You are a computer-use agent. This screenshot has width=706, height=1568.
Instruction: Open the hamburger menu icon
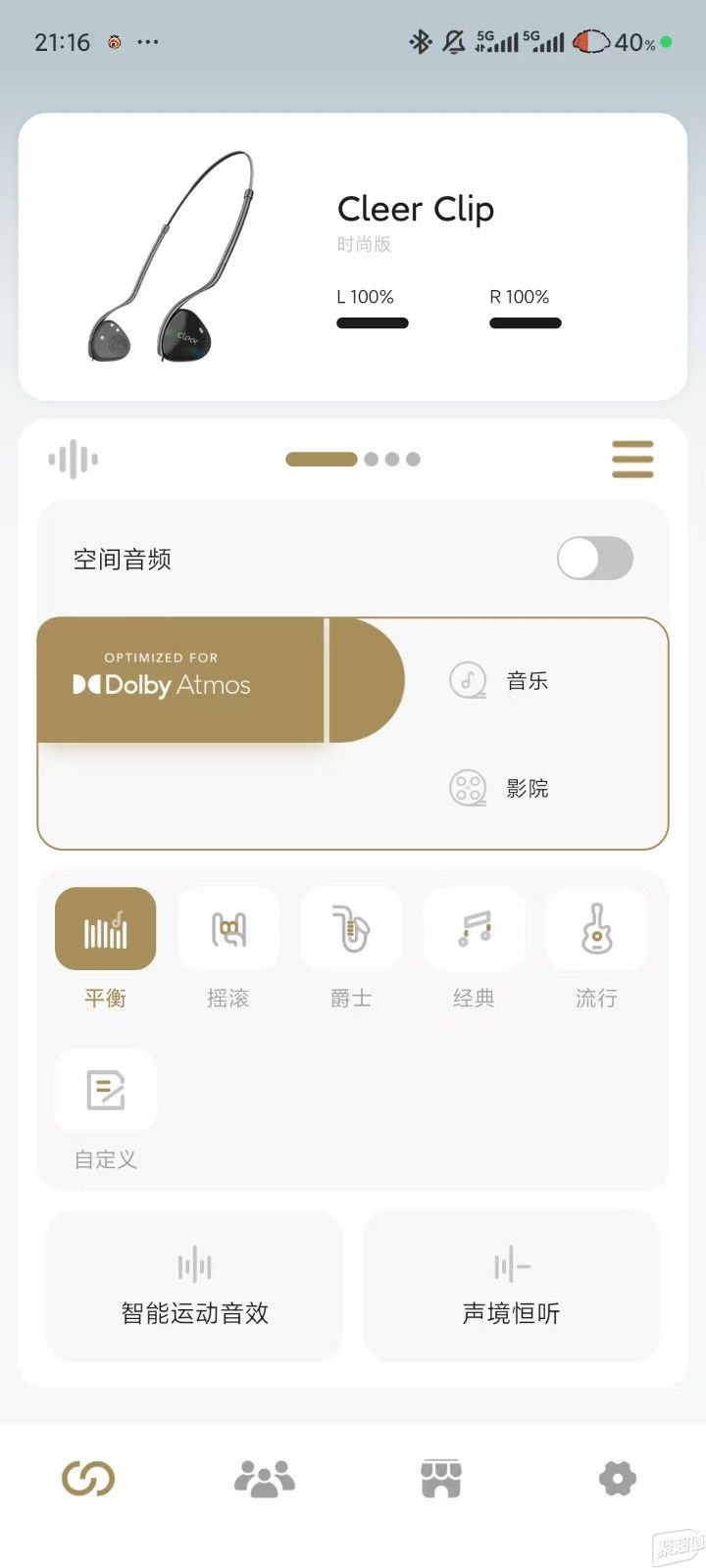point(632,459)
